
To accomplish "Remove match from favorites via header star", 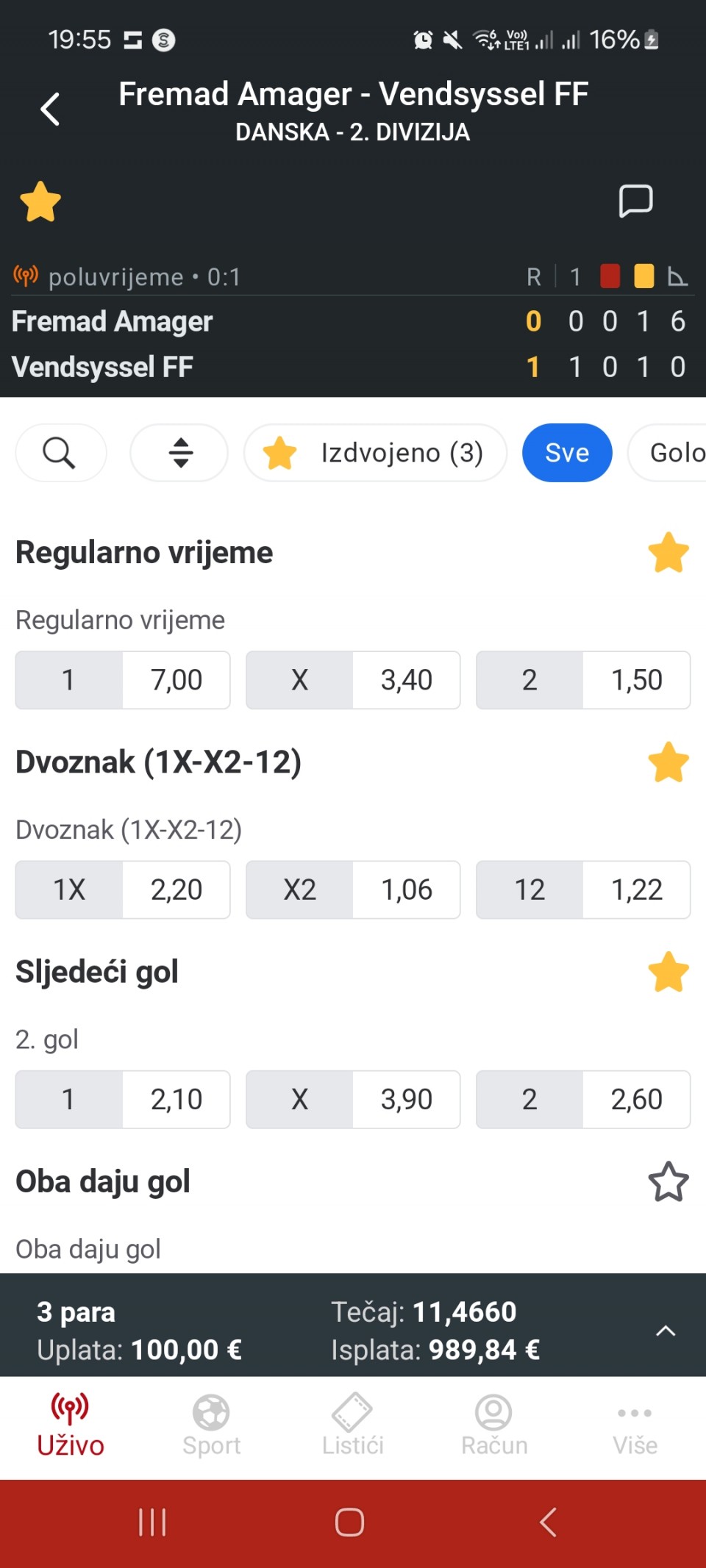I will [x=40, y=201].
